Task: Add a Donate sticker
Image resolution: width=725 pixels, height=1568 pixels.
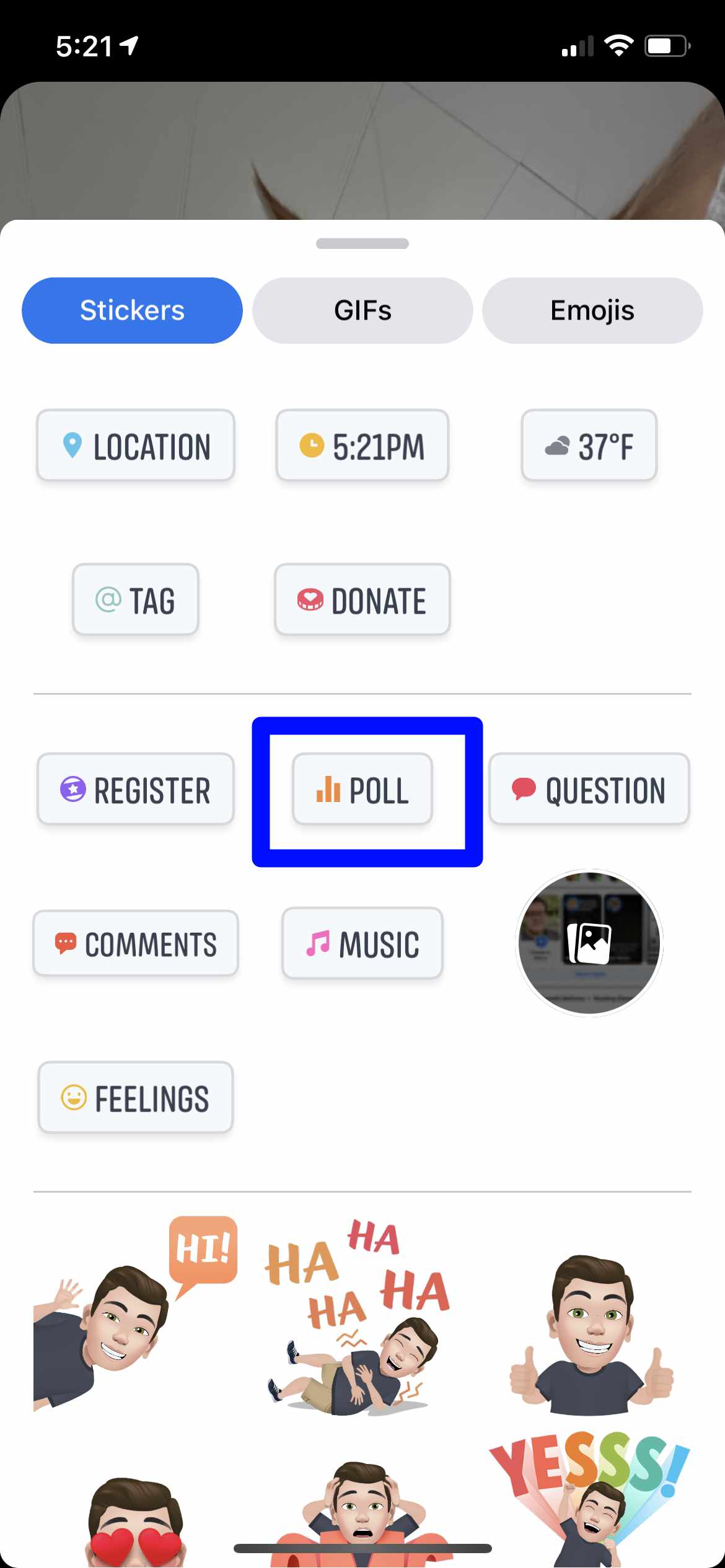Action: (x=362, y=599)
